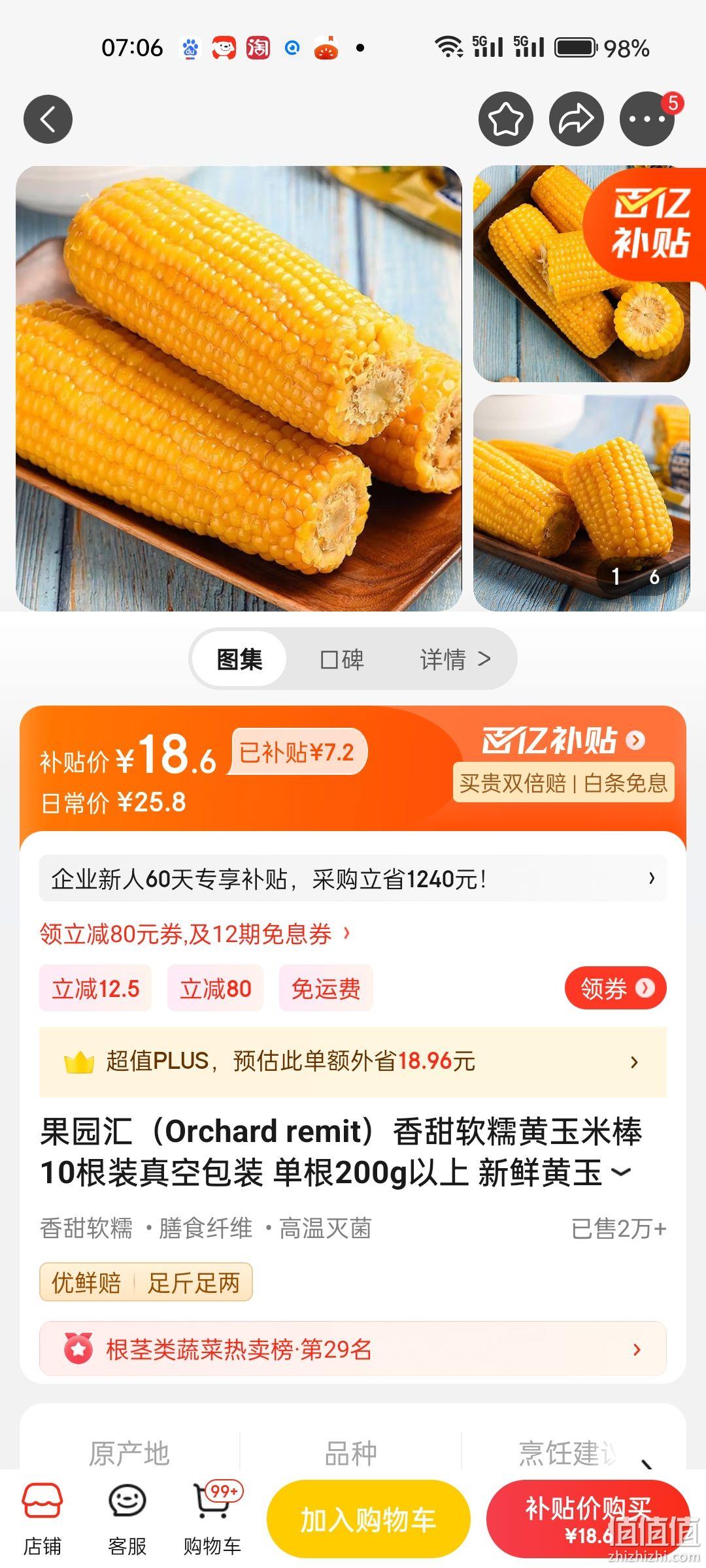Go back using the back arrow
The image size is (706, 1568).
coord(48,119)
